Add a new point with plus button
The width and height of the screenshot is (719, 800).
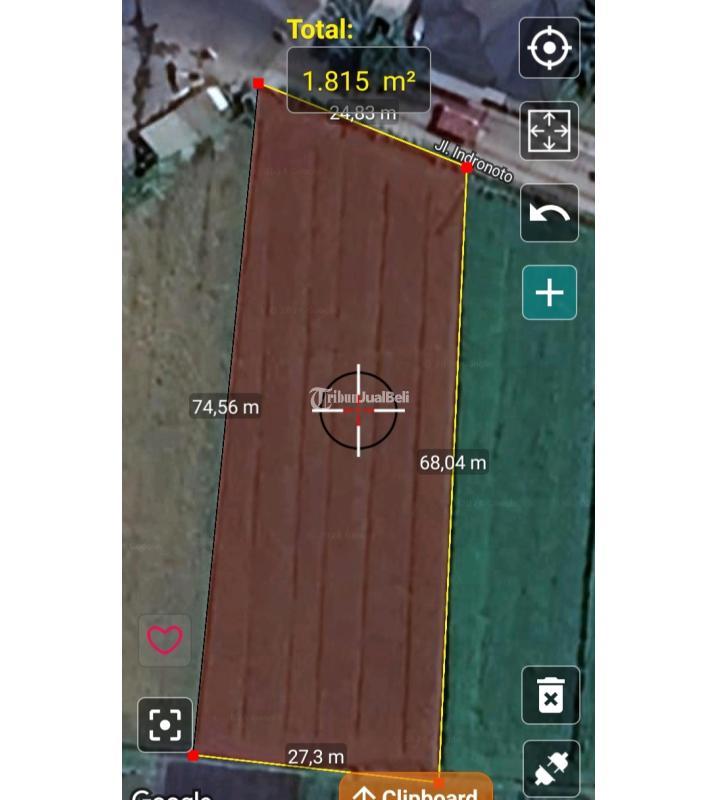tap(549, 293)
